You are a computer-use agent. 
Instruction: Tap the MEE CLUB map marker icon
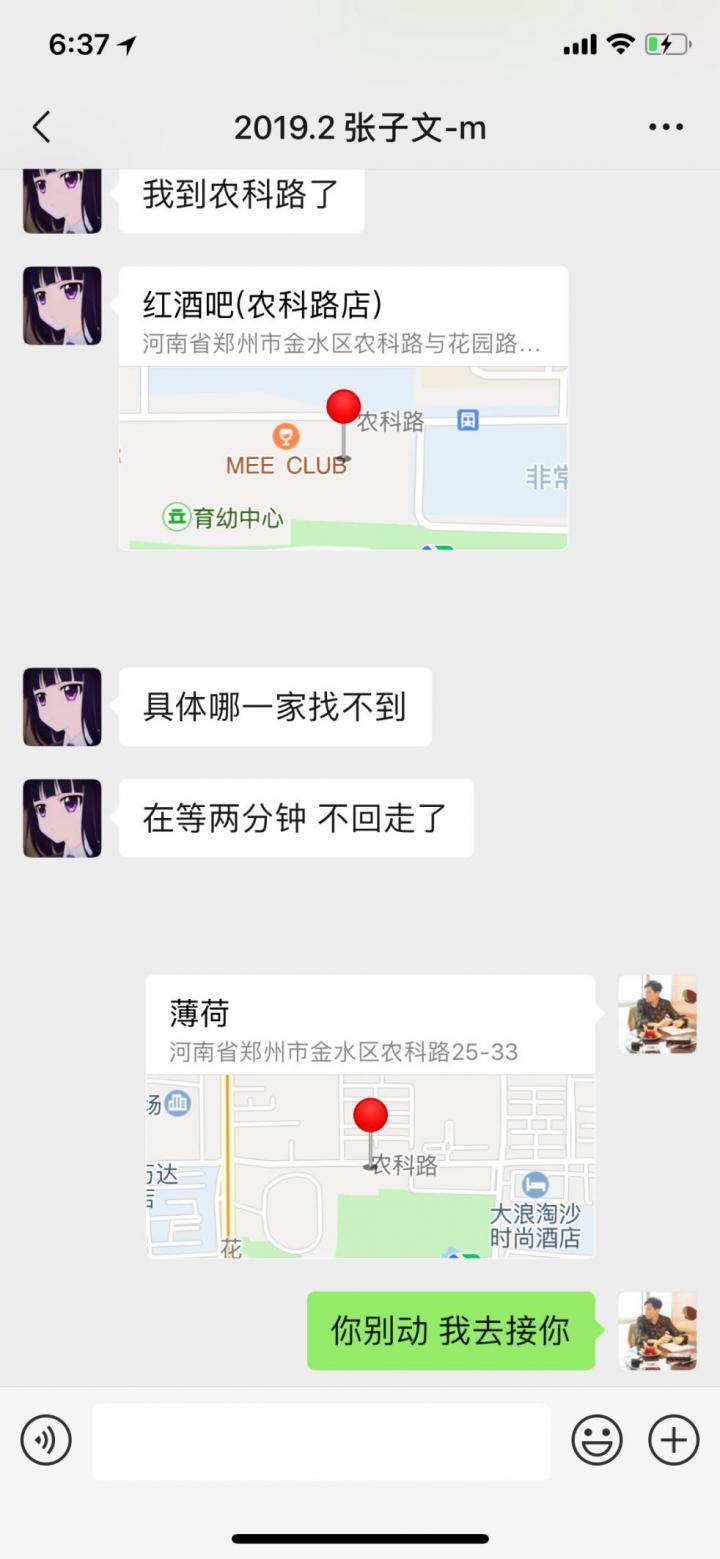pyautogui.click(x=283, y=436)
